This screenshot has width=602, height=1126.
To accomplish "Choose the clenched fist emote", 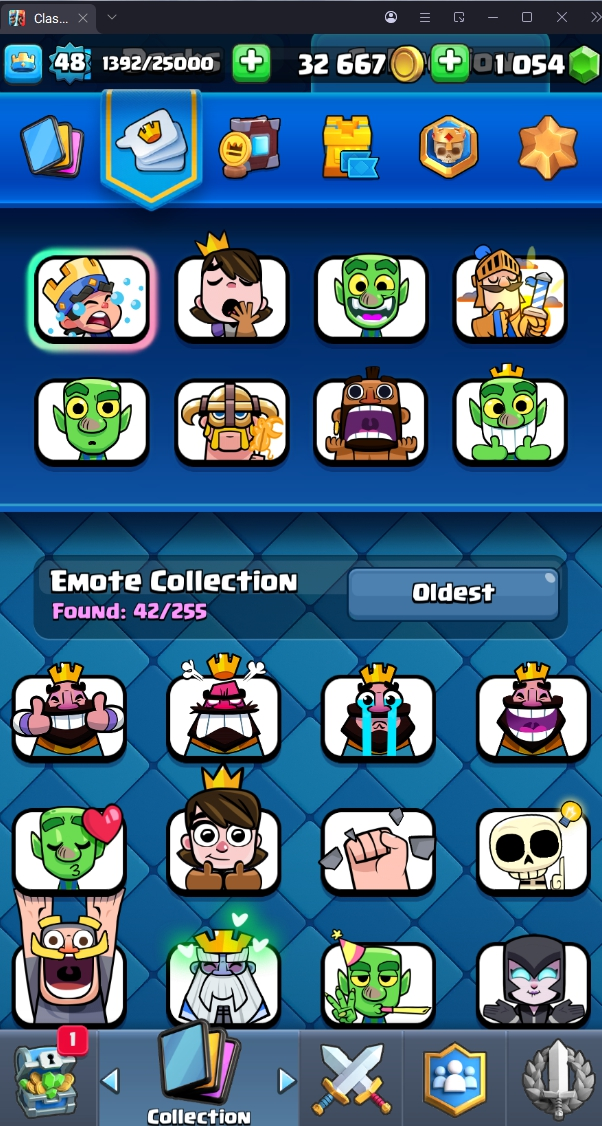I will pos(378,850).
